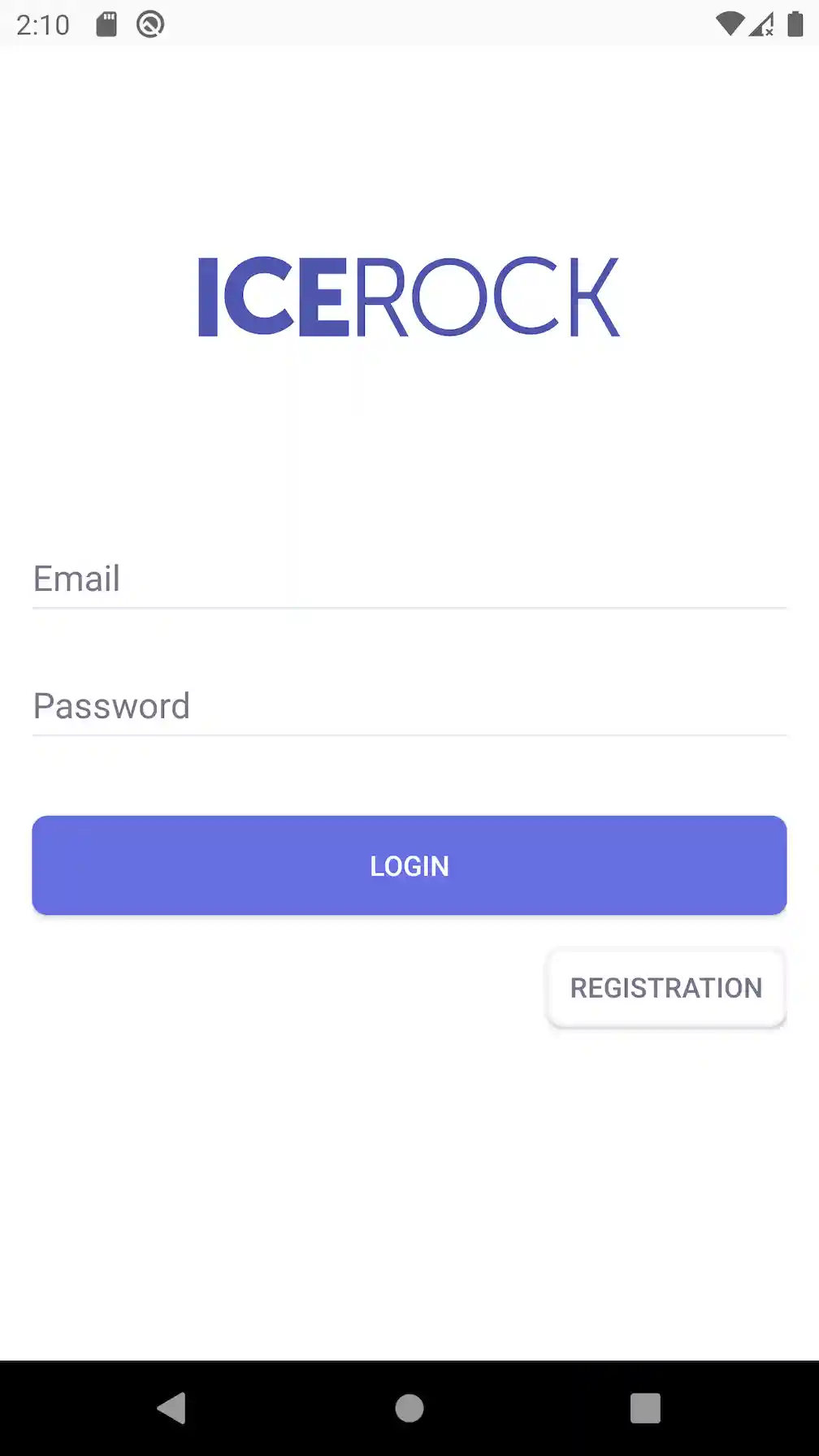Tap the clock showing 2:10
819x1456 pixels.
42,24
